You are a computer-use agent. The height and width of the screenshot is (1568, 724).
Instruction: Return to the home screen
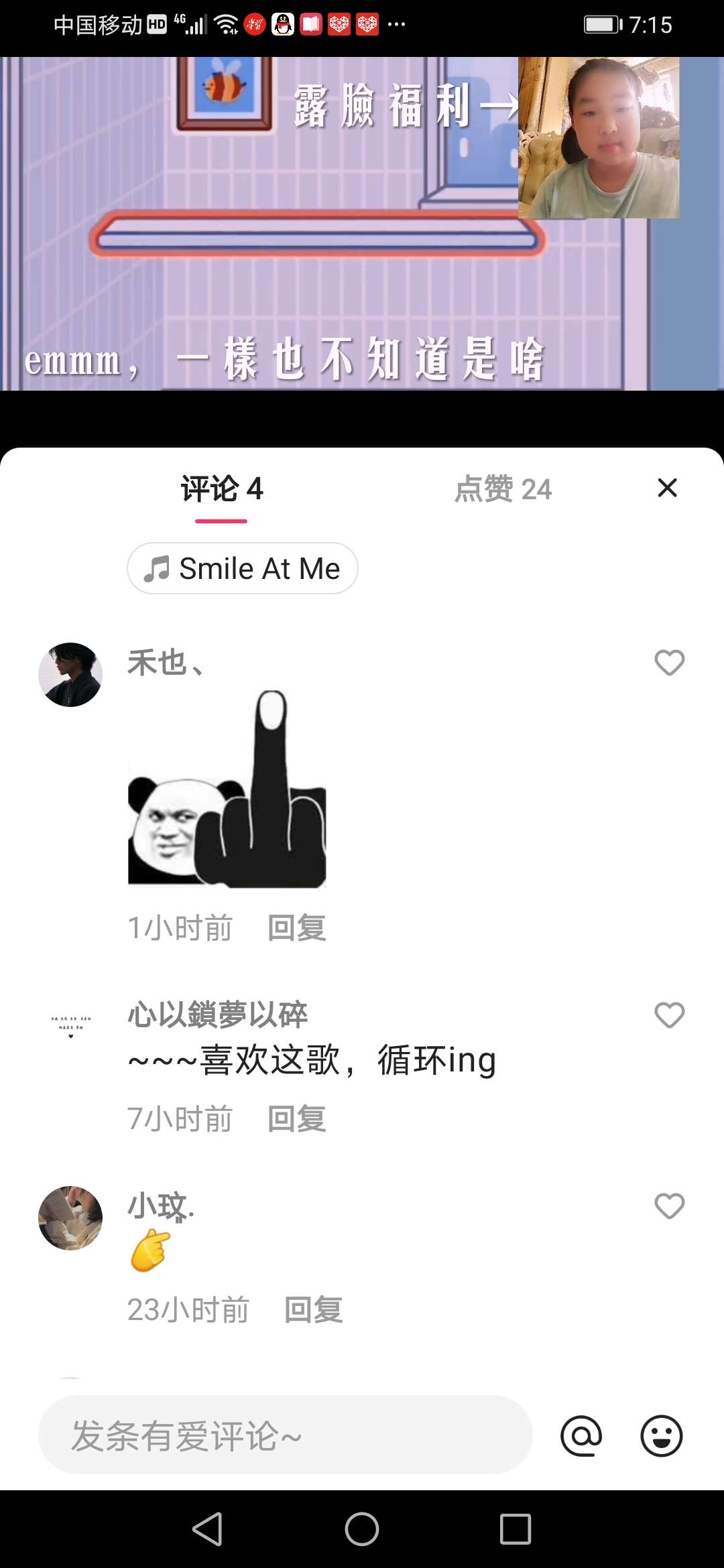(x=362, y=1529)
